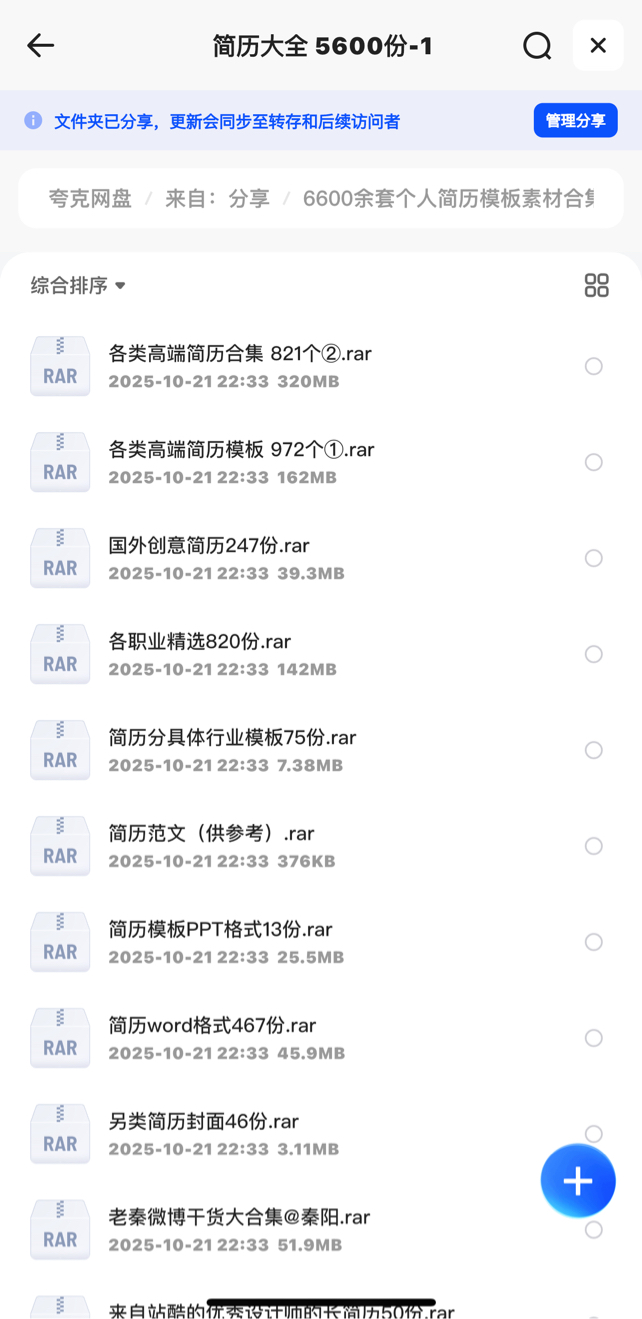
Task: Close this shared folder page
Action: coord(598,46)
